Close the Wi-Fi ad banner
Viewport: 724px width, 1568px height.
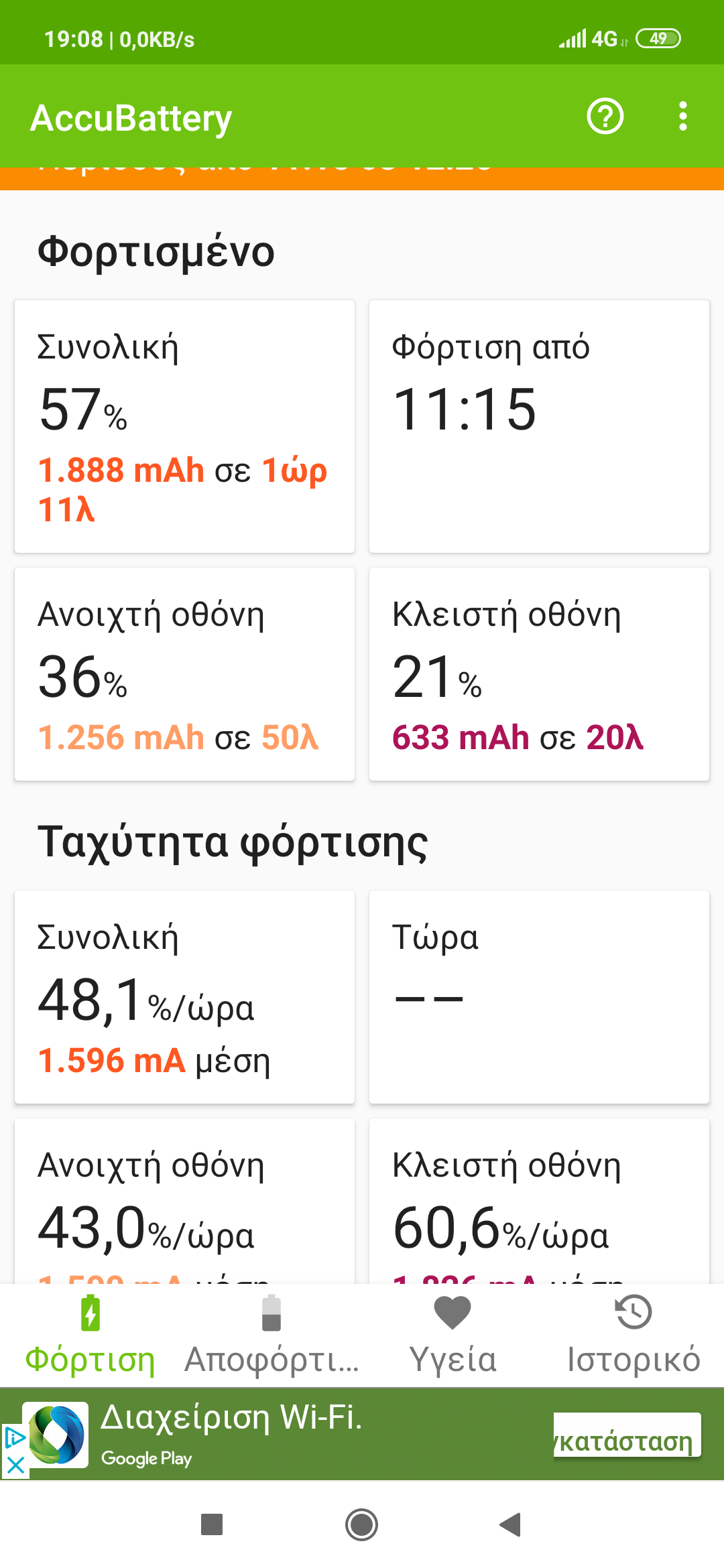[x=15, y=1465]
